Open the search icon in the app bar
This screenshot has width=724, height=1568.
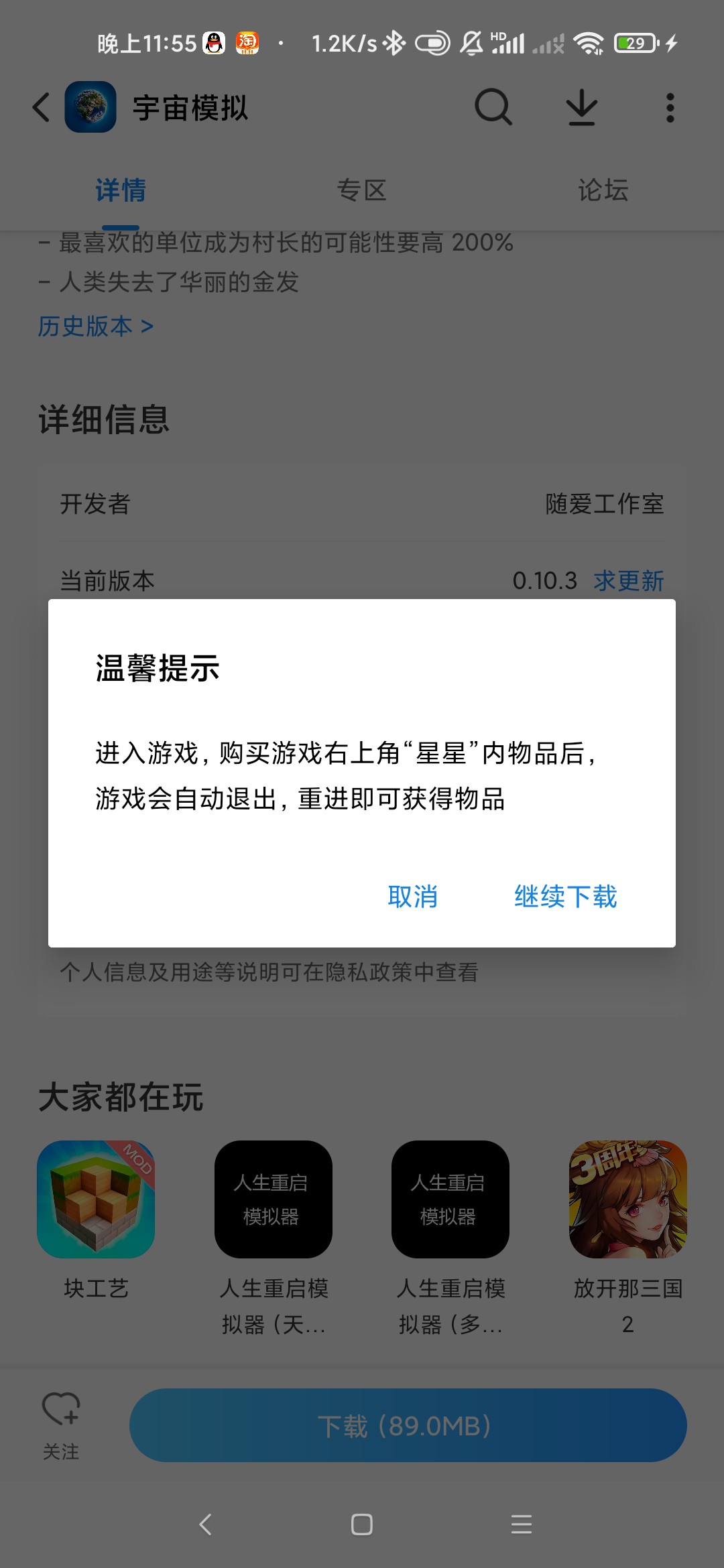493,107
